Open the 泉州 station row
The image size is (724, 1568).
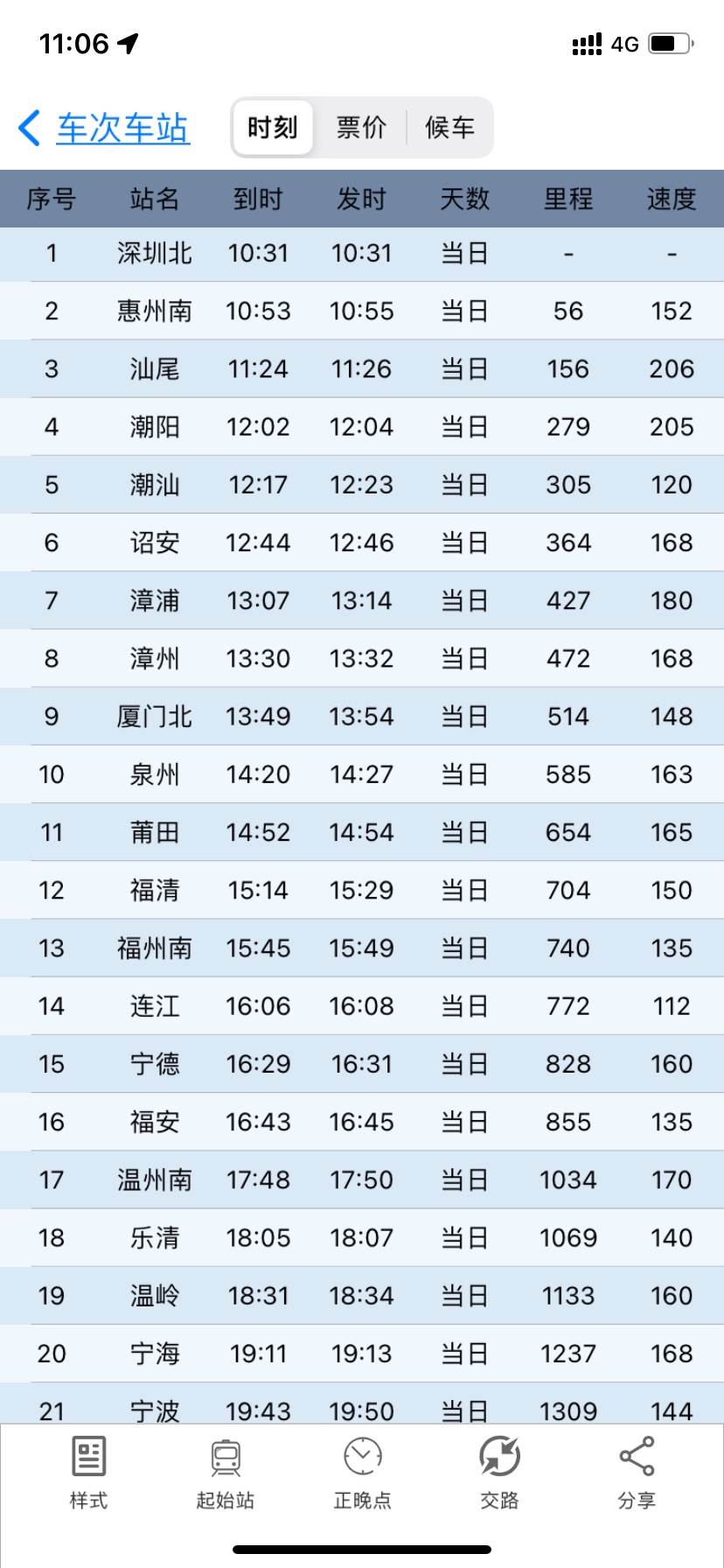[x=362, y=774]
